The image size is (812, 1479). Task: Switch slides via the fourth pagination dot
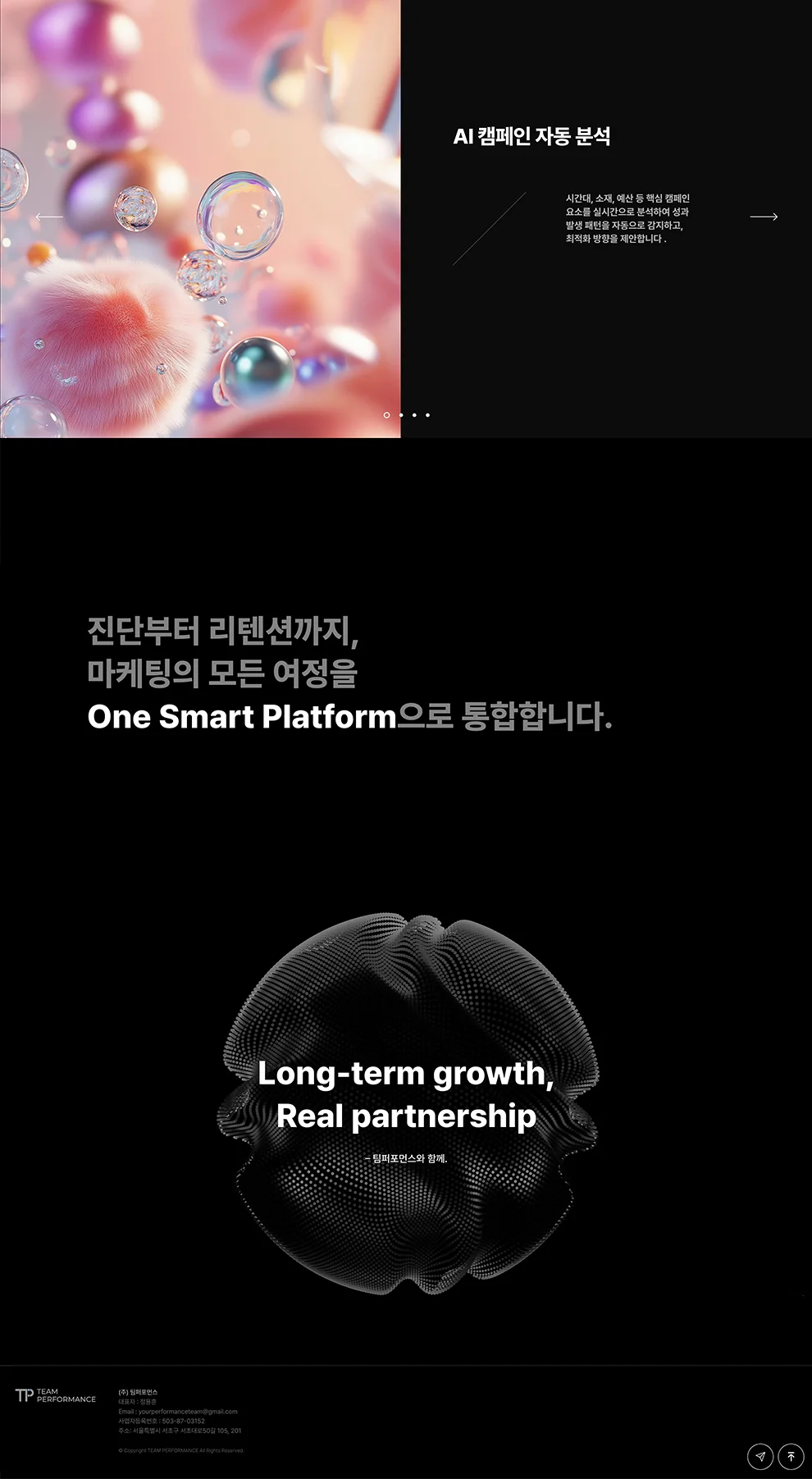426,415
